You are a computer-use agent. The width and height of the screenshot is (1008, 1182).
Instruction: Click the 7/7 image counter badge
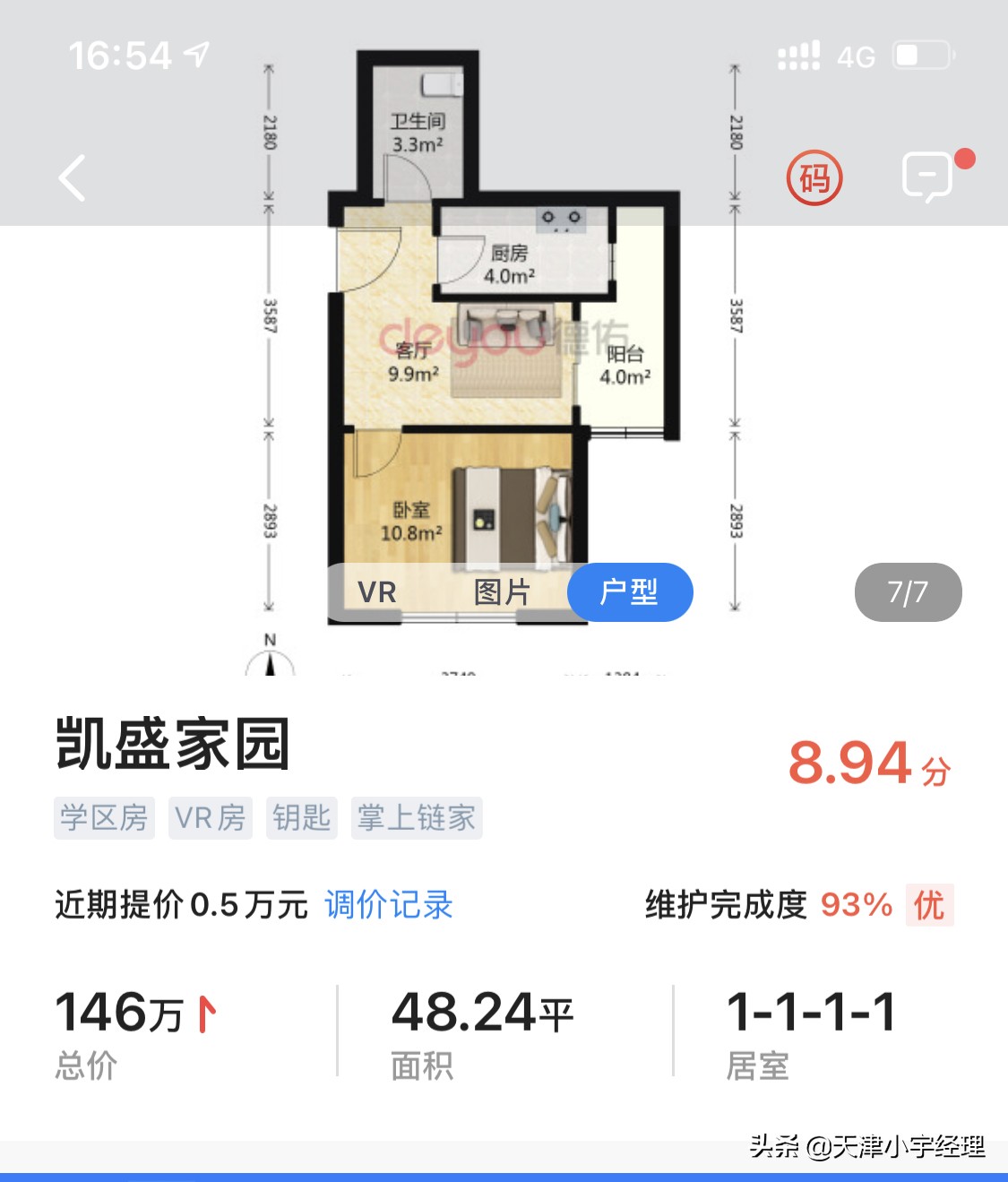pos(909,592)
